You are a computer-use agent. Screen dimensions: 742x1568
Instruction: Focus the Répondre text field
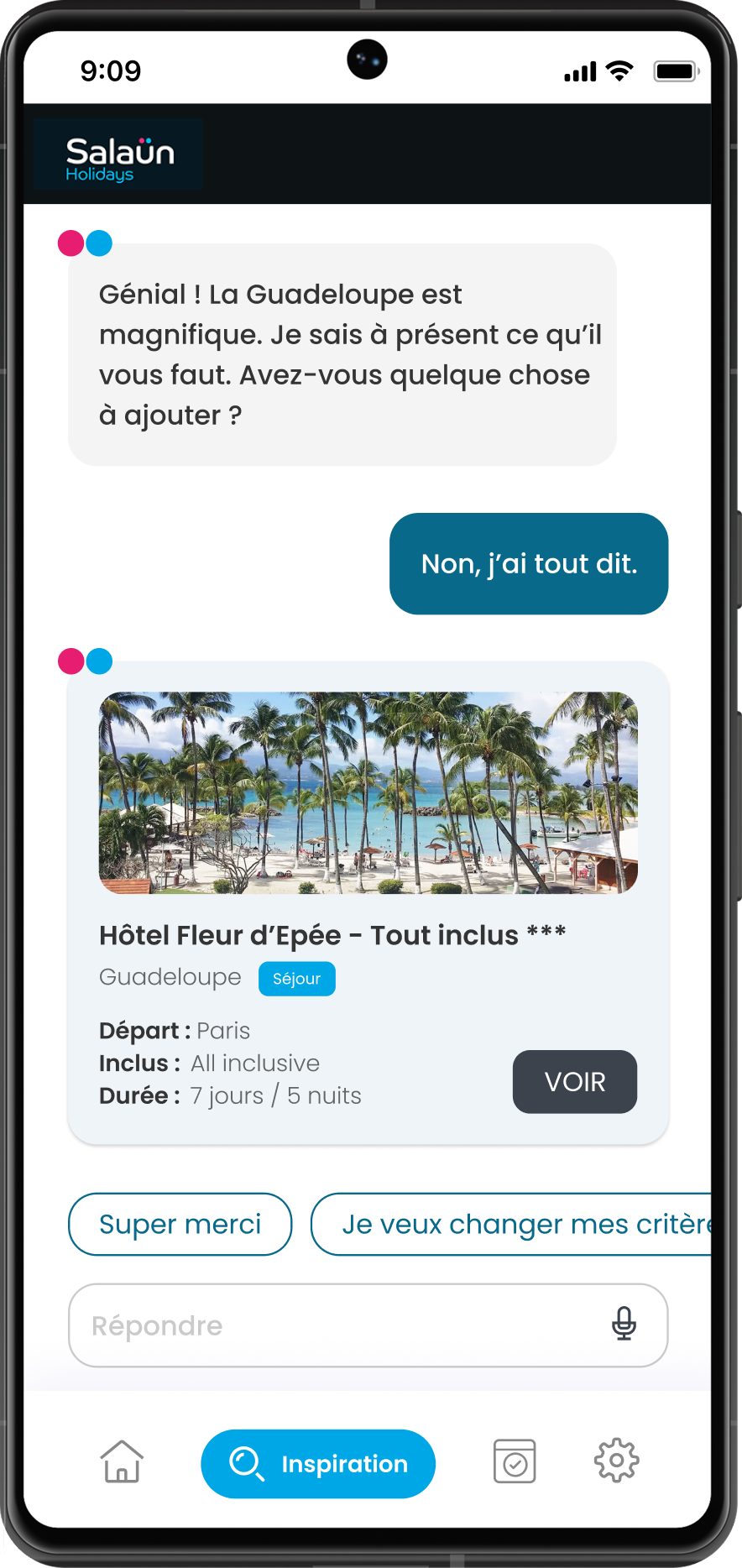point(336,1325)
